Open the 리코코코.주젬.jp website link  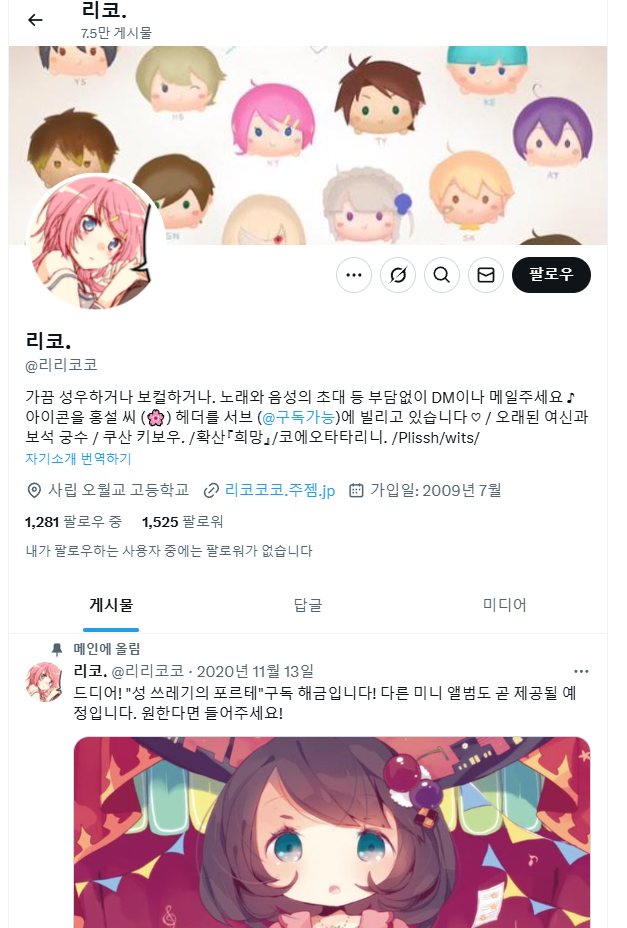[x=279, y=490]
